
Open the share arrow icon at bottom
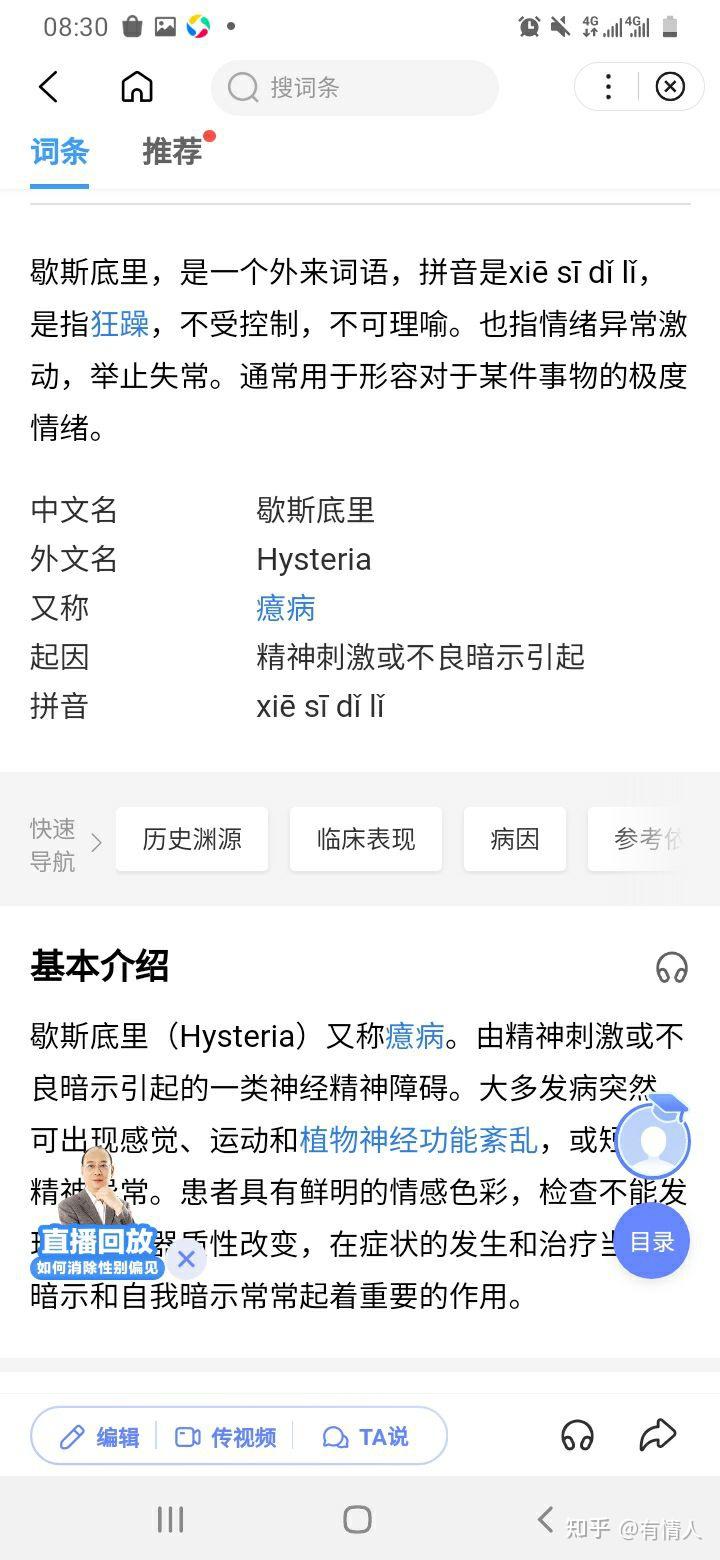[657, 1436]
